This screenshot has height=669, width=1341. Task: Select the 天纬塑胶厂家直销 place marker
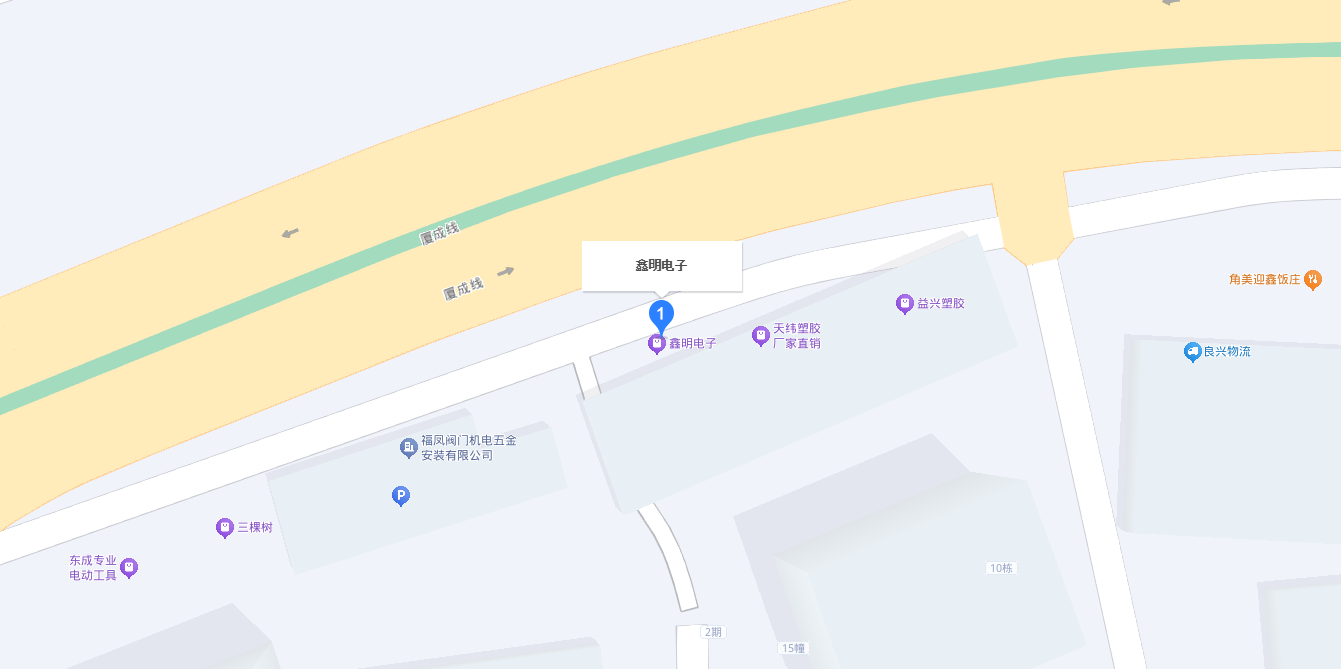point(760,335)
